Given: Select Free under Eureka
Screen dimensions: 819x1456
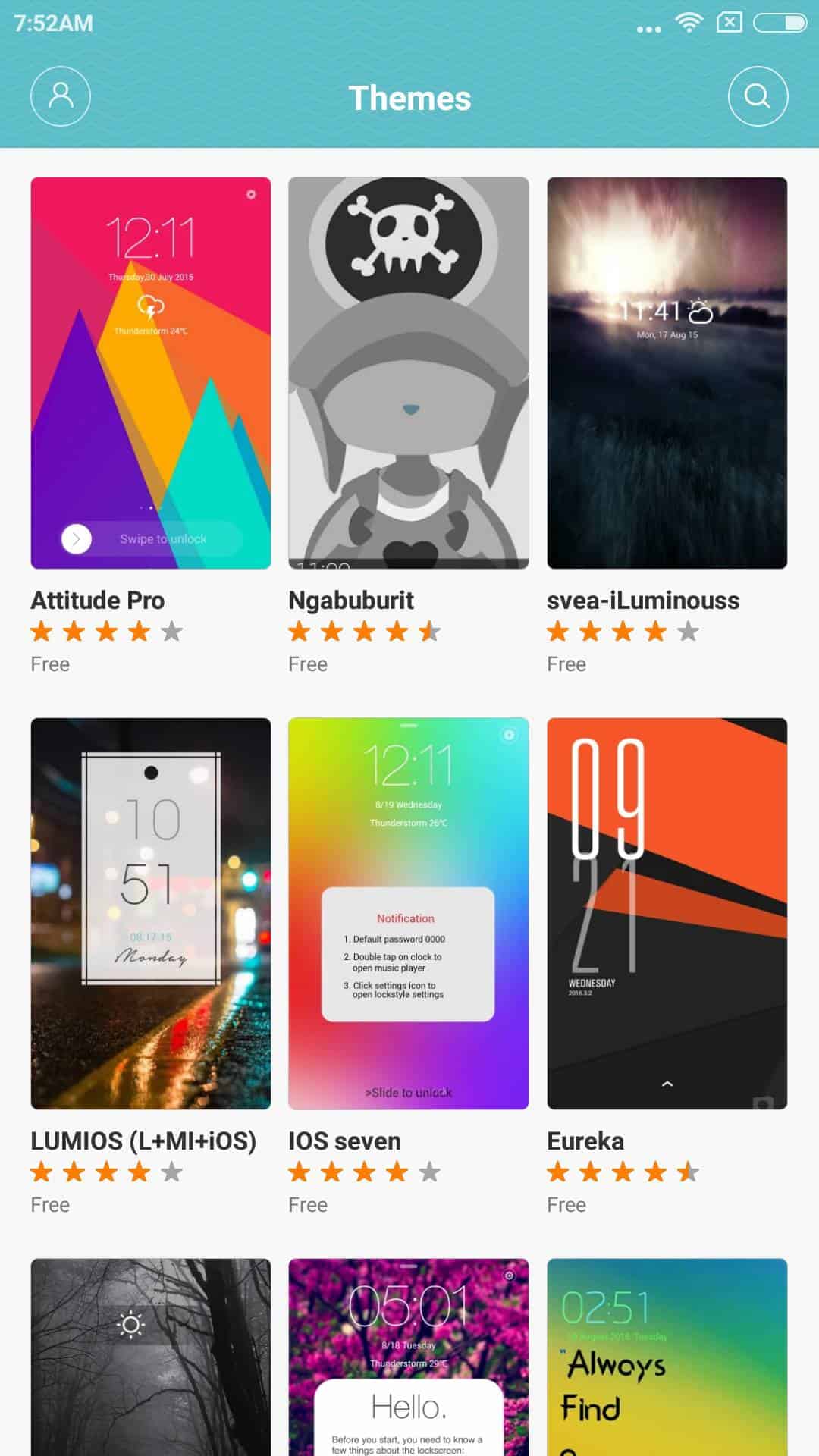Looking at the screenshot, I should [566, 1205].
